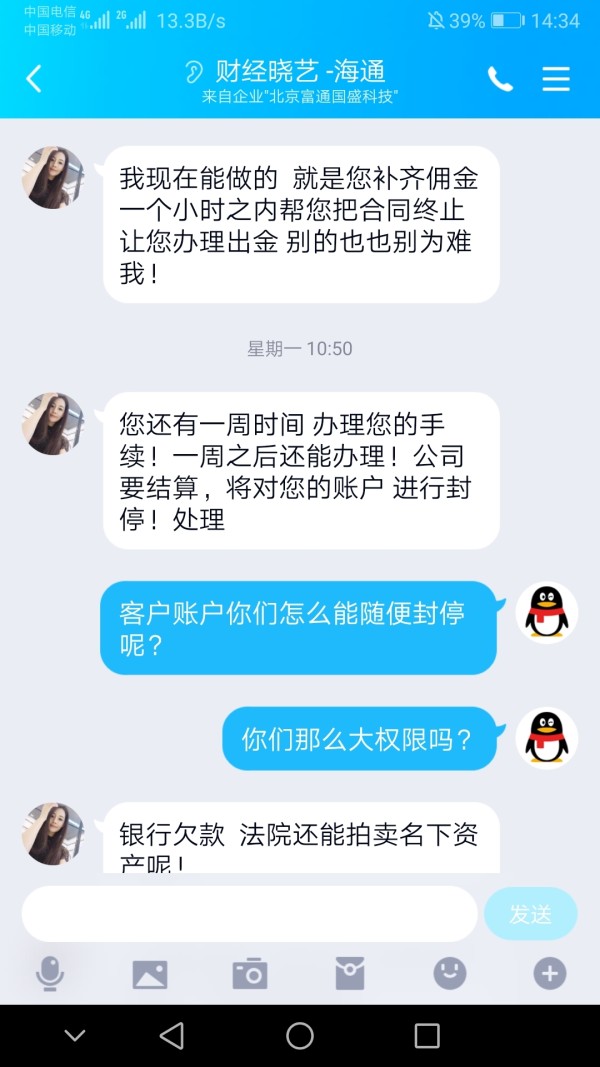This screenshot has height=1067, width=600.
Task: Open the photo gallery picker
Action: [150, 974]
